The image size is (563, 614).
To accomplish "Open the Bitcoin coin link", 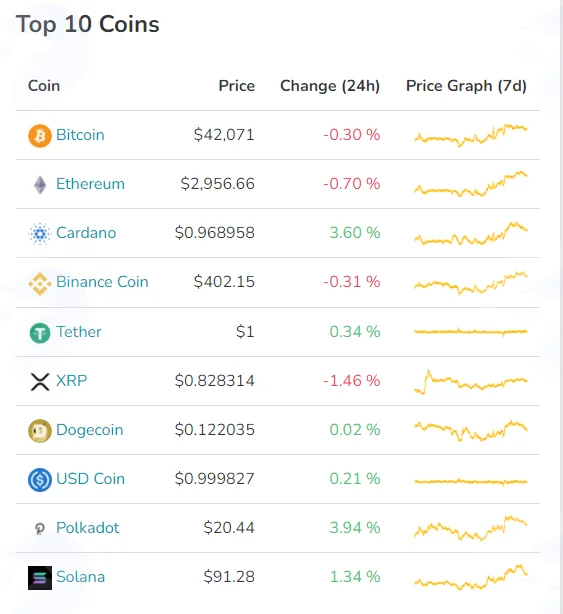I will click(80, 135).
